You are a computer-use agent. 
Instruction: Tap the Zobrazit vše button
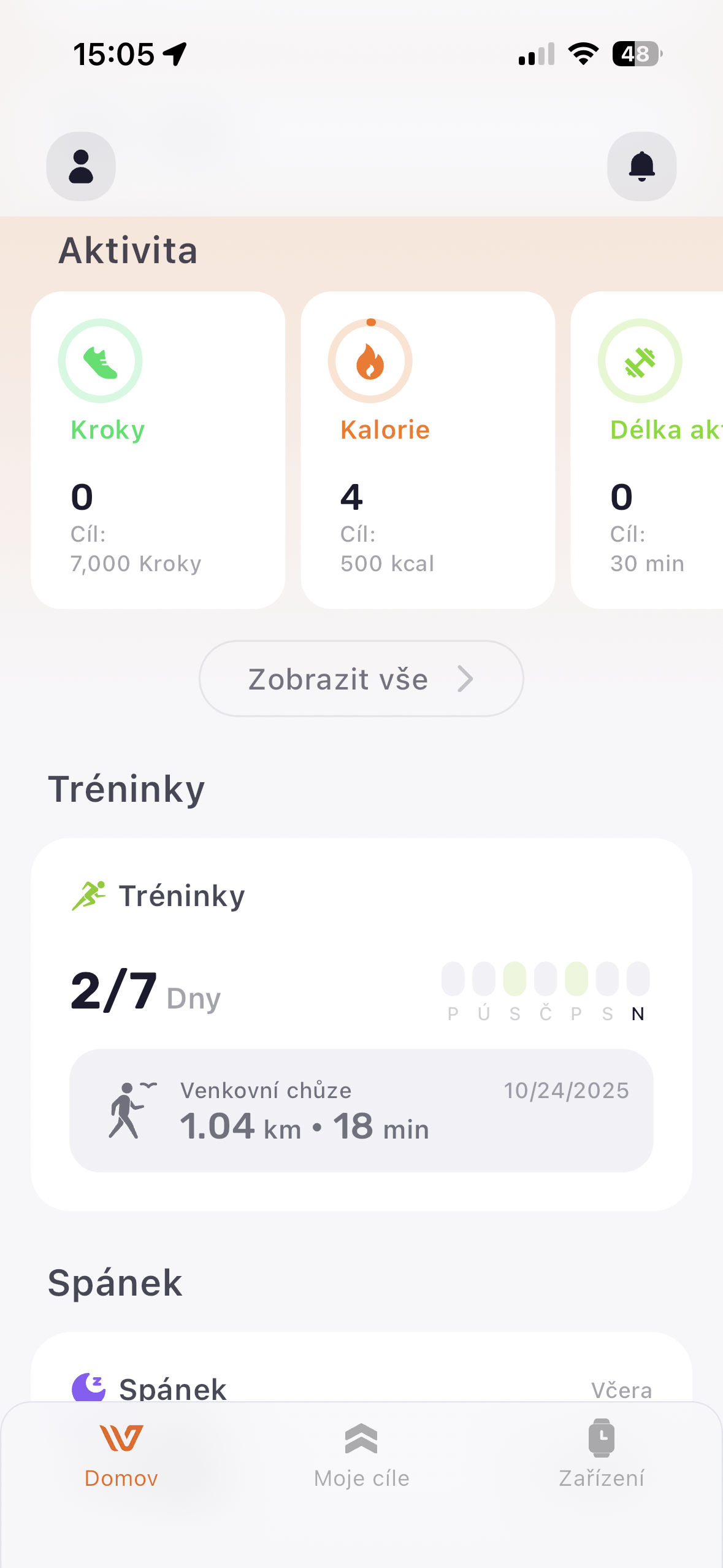click(361, 678)
